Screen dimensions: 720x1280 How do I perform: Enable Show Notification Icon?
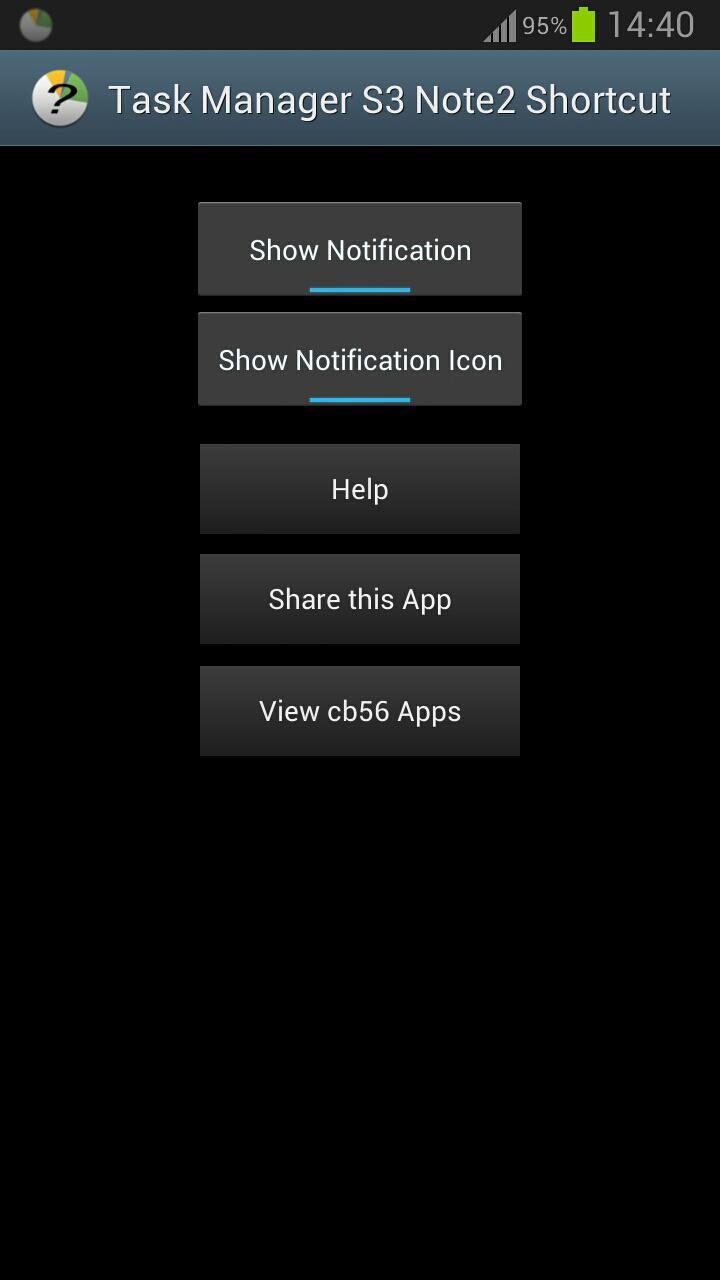click(360, 359)
